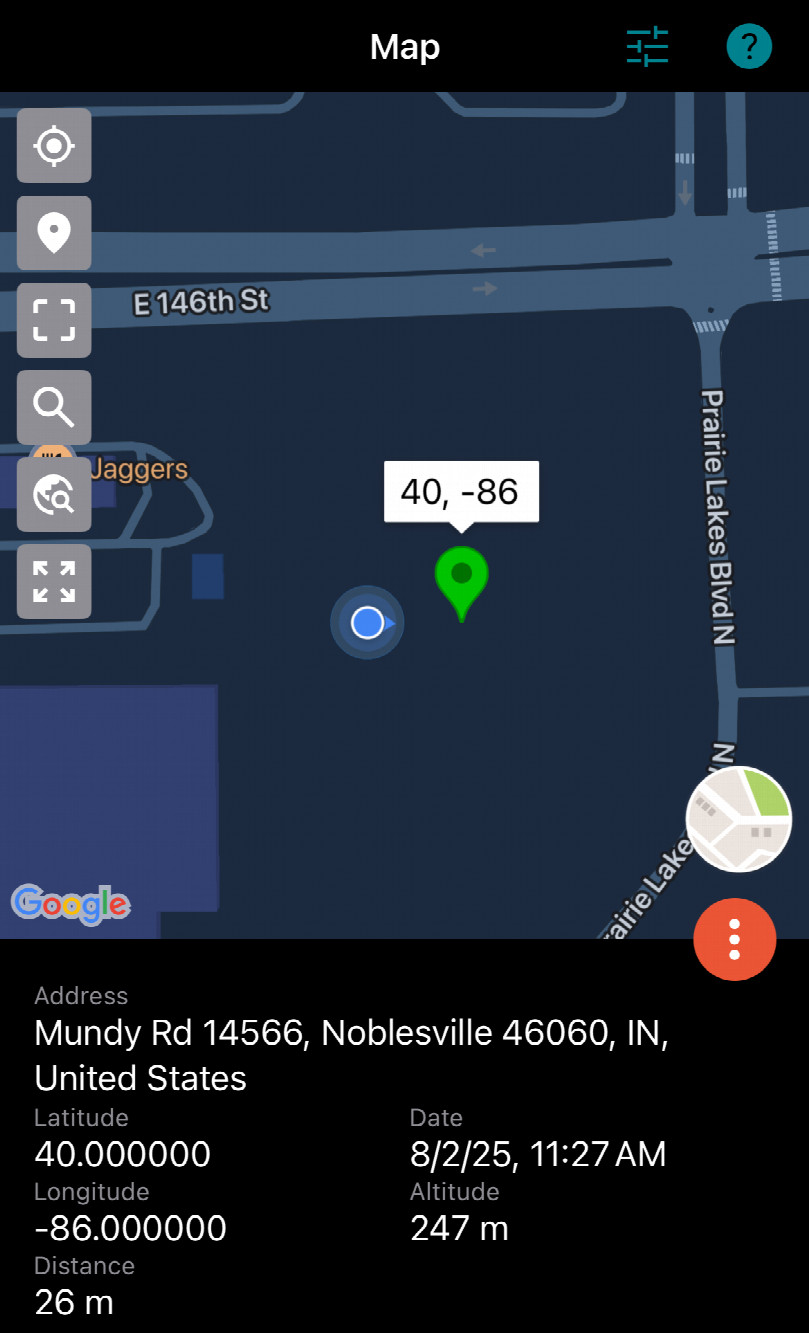Click the Latitude value 40.000000
The height and width of the screenshot is (1333, 809).
(122, 1154)
